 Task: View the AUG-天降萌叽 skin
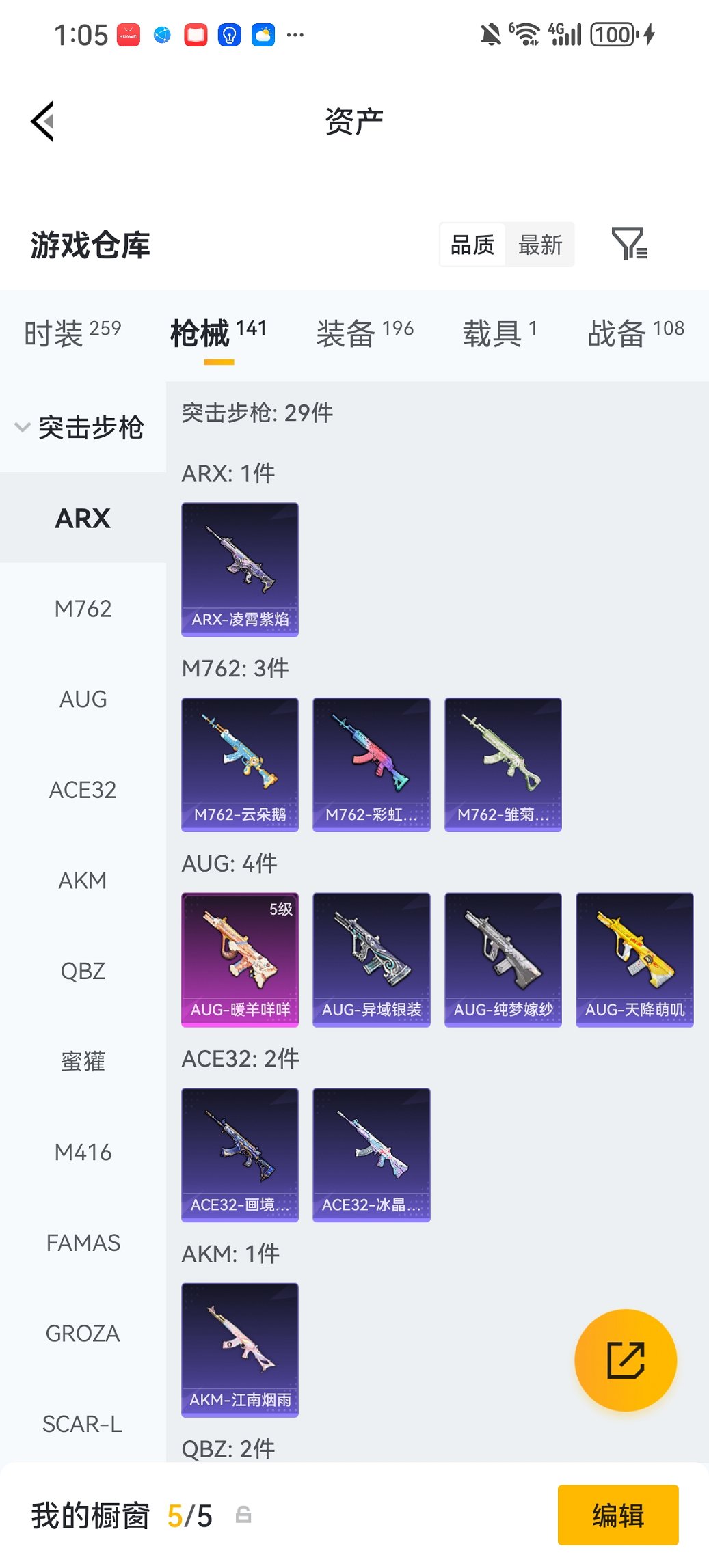tap(634, 959)
